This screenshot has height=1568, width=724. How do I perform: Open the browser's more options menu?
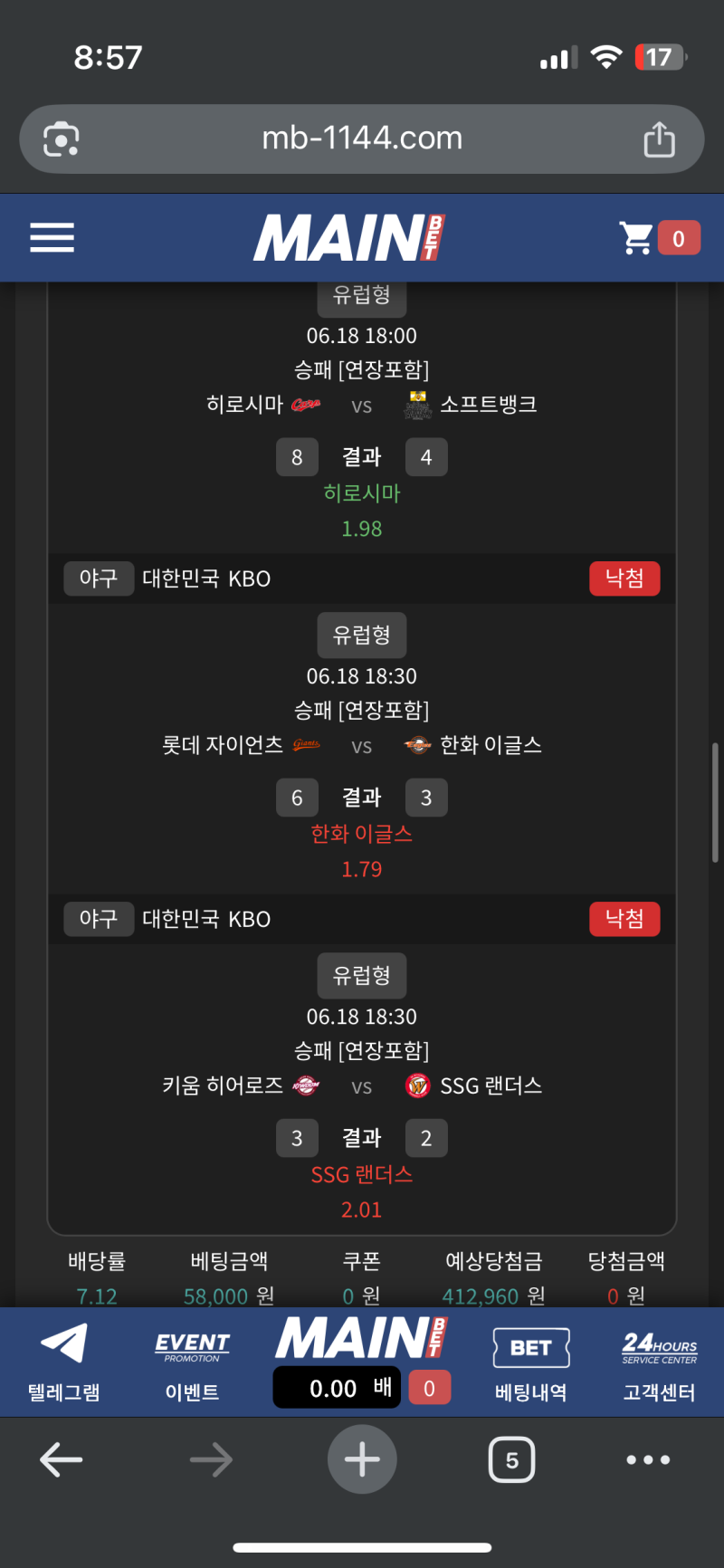click(x=648, y=1459)
